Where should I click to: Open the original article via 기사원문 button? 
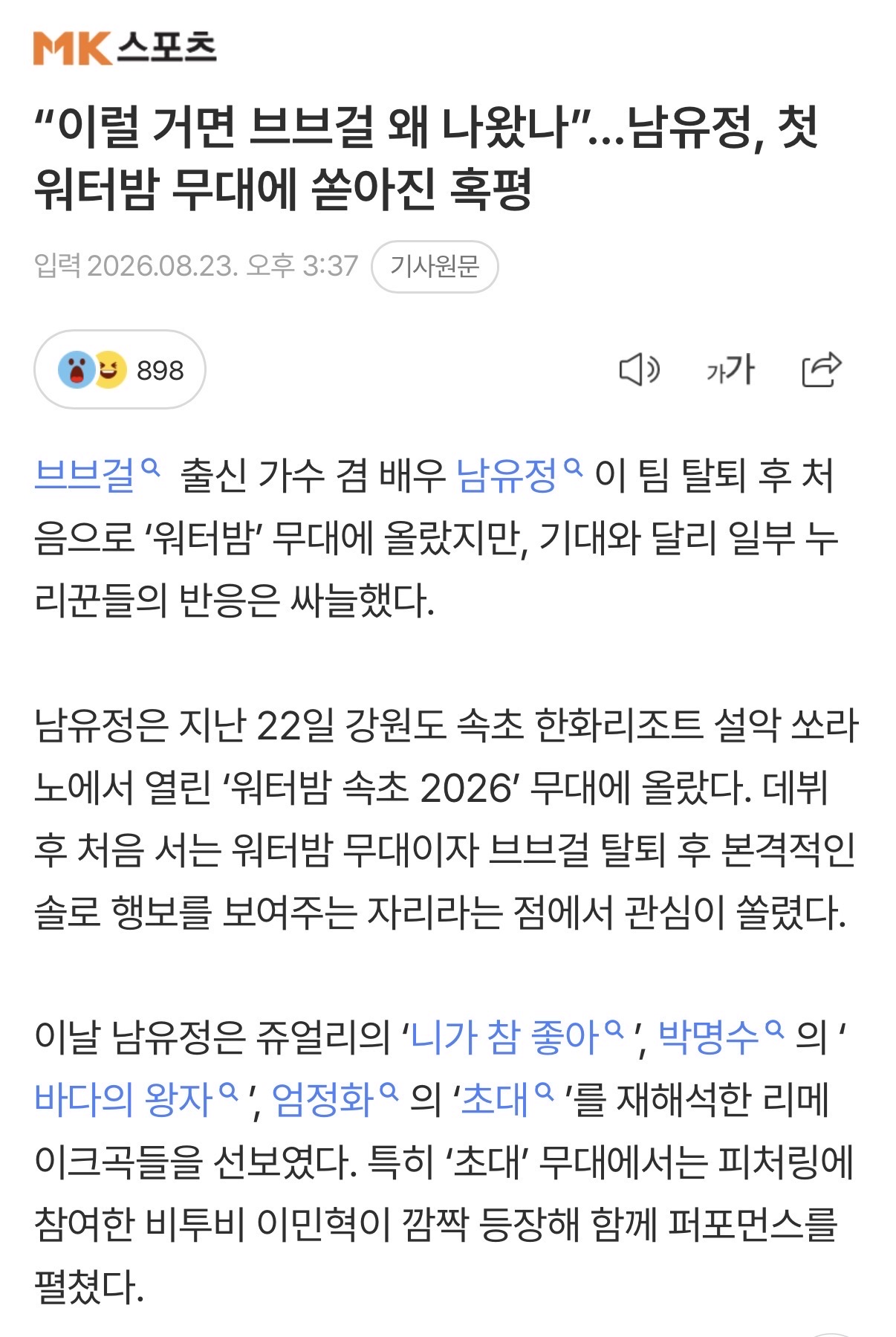(435, 266)
